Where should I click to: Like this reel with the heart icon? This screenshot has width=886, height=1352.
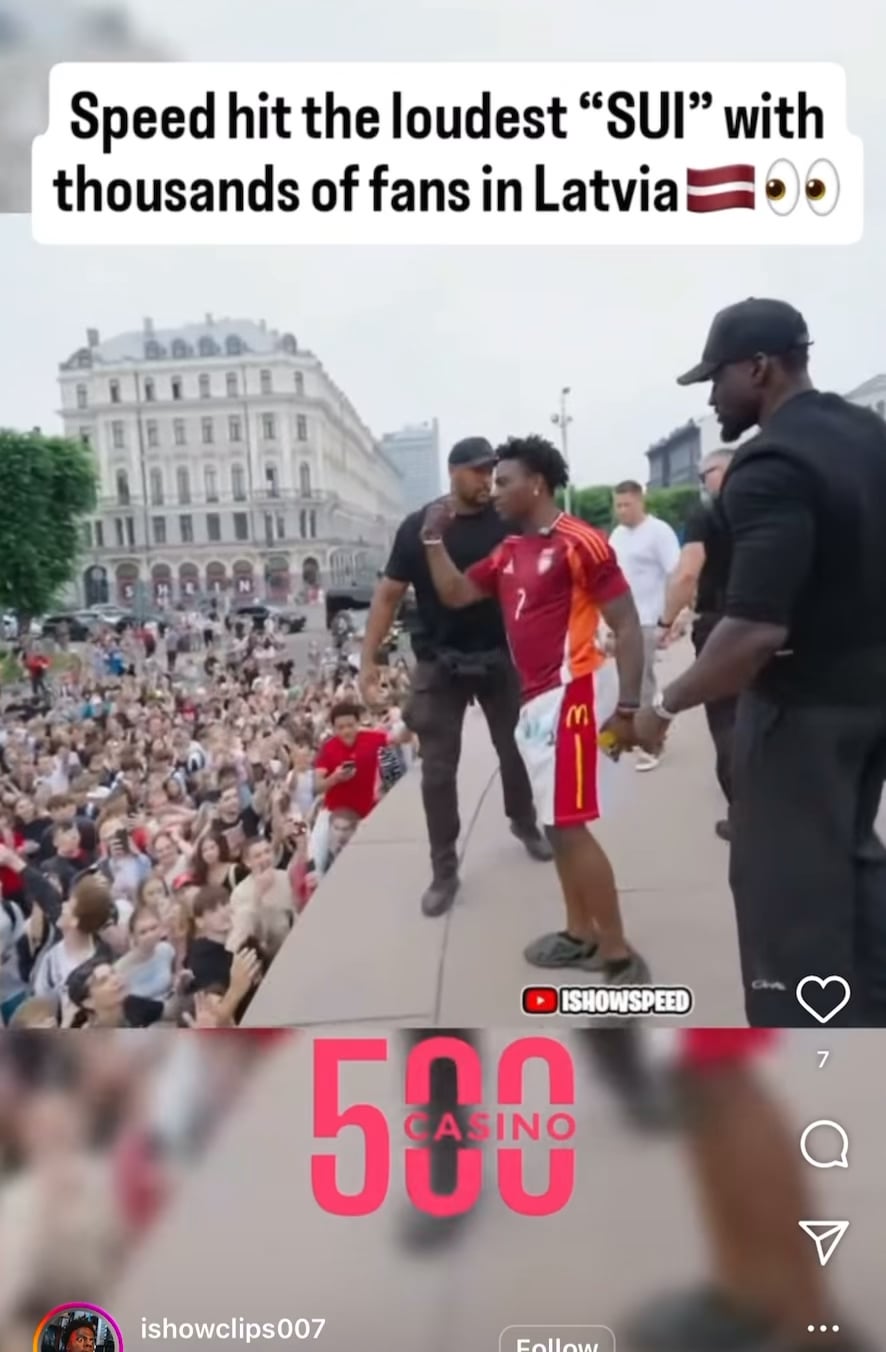(823, 998)
